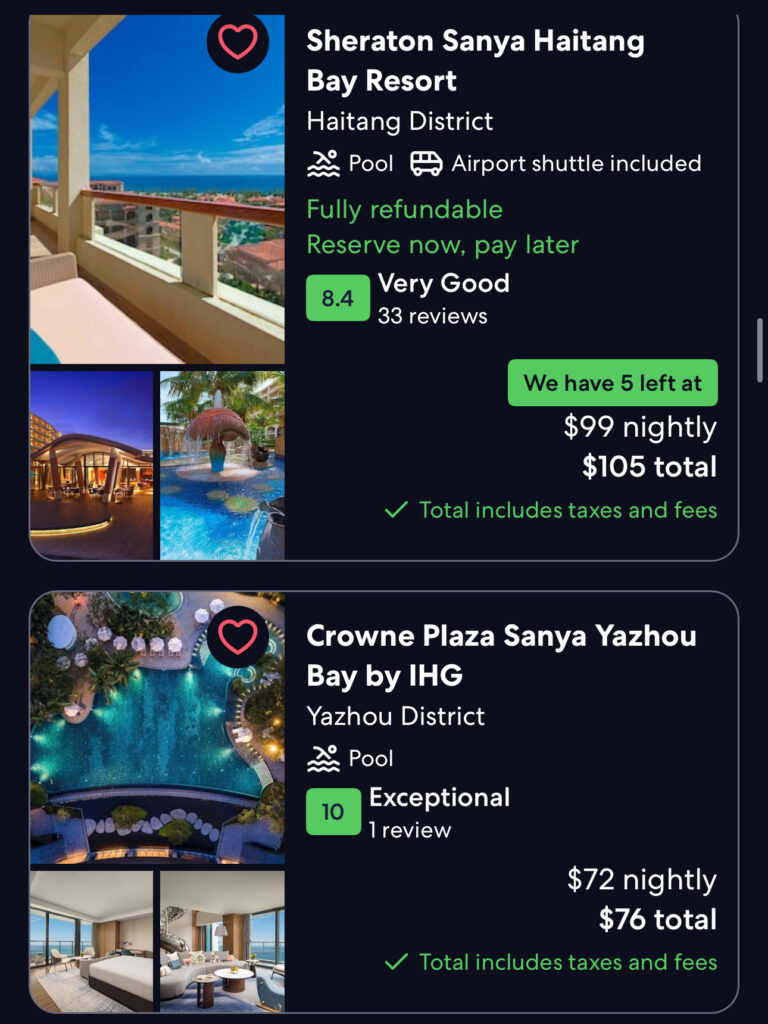Save Crowne Plaza Sanya Yazhou Bay to favorites

238,636
